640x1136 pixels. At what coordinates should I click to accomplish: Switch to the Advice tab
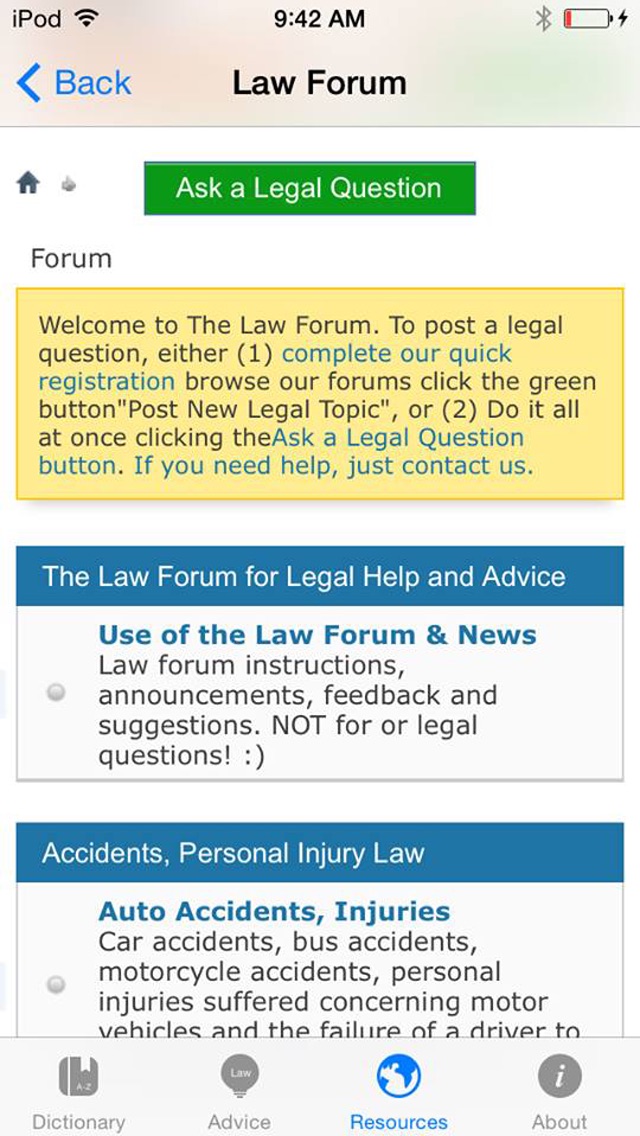[x=239, y=1091]
